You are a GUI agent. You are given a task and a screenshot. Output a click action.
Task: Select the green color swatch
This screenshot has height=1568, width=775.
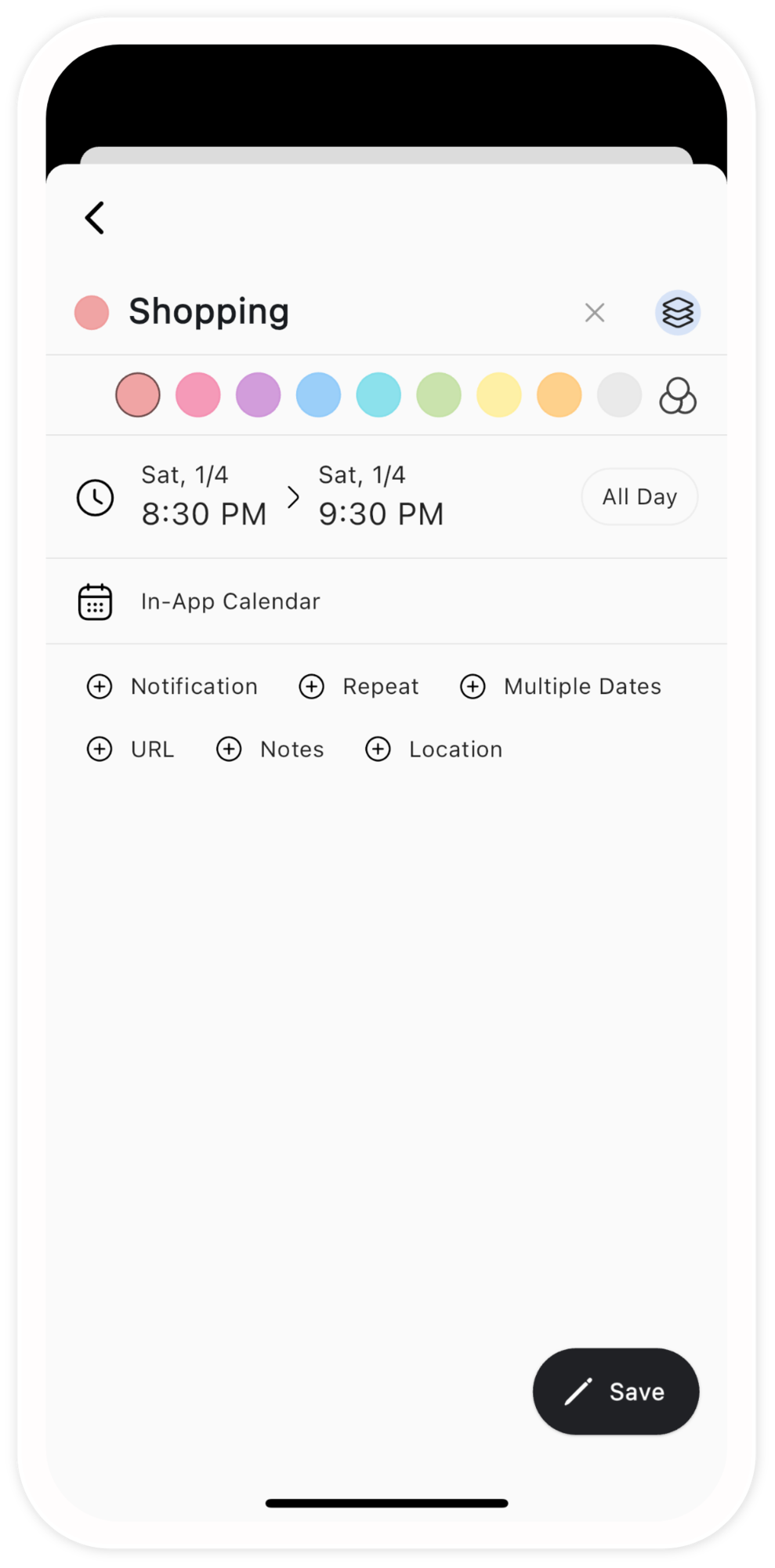[x=439, y=394]
